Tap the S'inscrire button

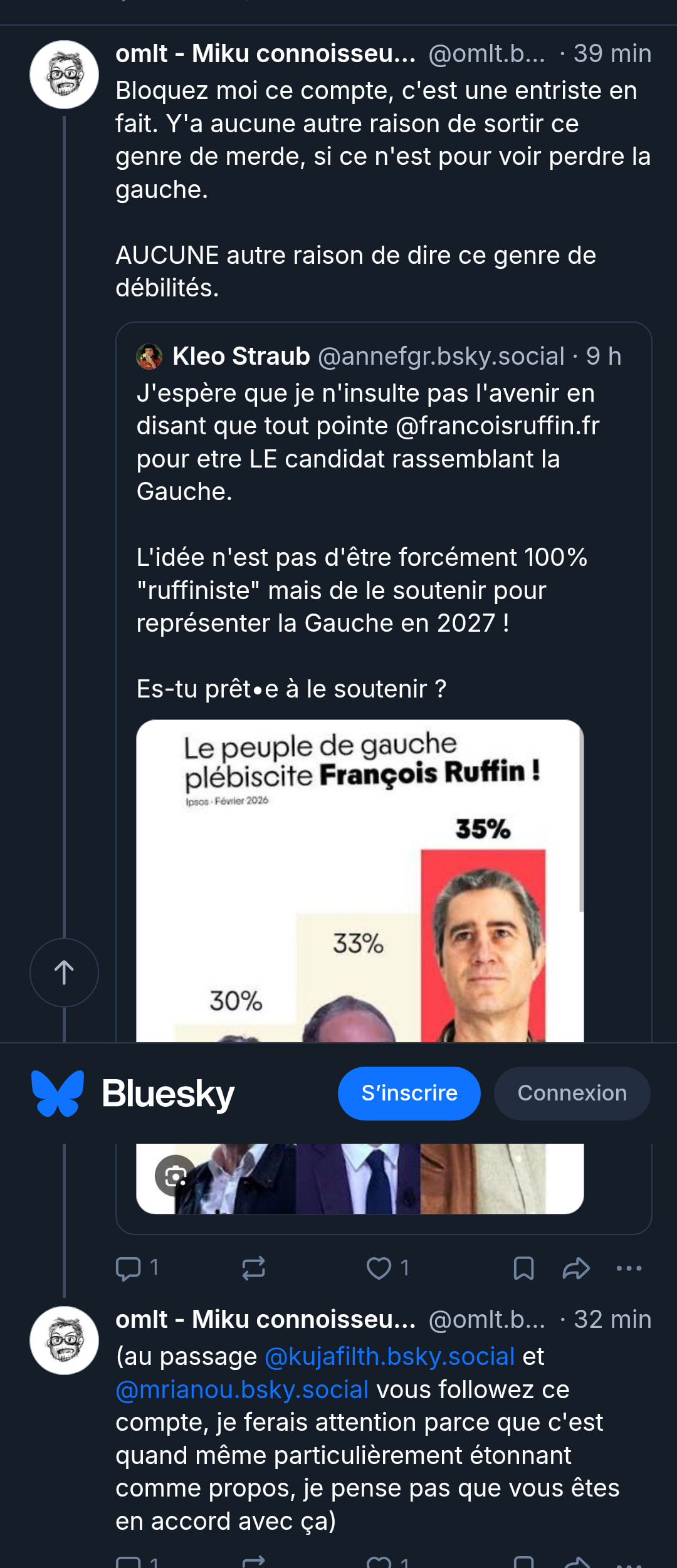click(409, 1093)
